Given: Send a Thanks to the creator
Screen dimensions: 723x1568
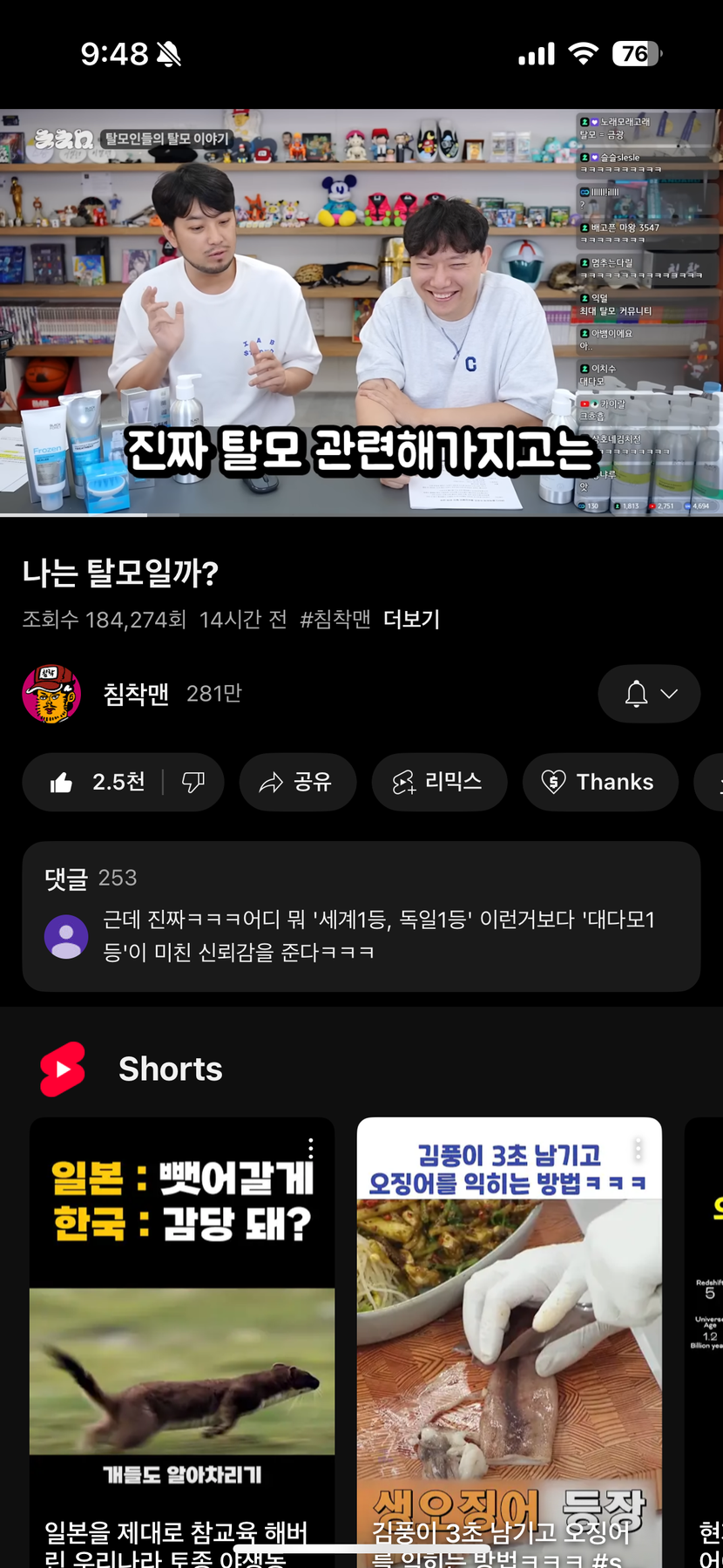Looking at the screenshot, I should [599, 782].
